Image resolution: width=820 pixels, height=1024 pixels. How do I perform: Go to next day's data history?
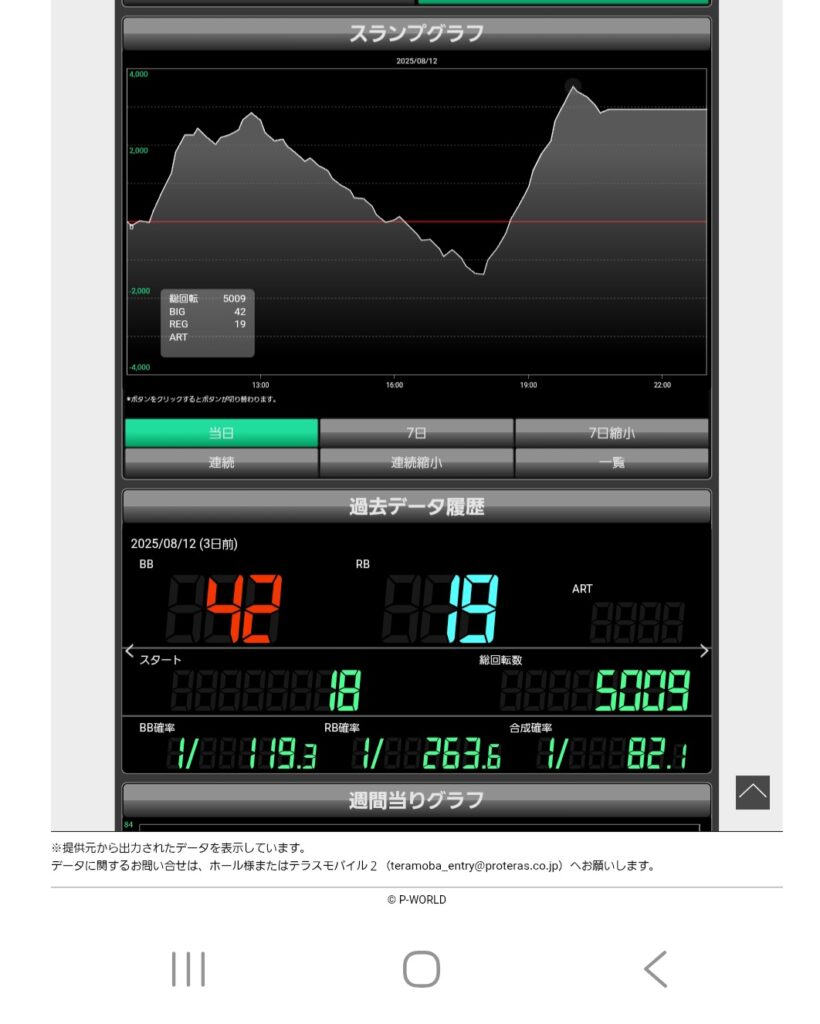click(704, 651)
